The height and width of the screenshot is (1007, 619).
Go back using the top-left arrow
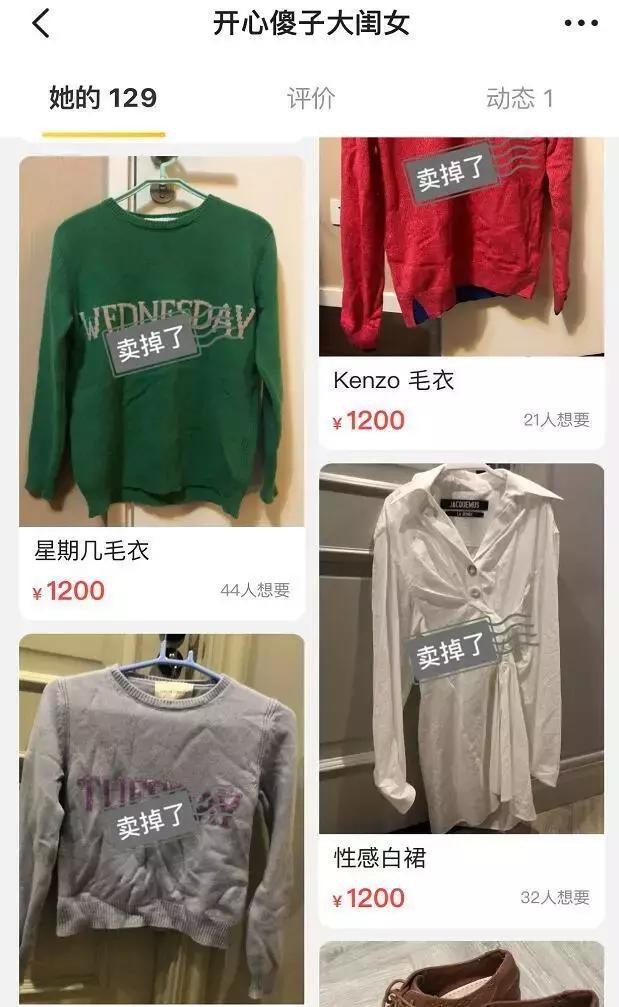tap(40, 24)
